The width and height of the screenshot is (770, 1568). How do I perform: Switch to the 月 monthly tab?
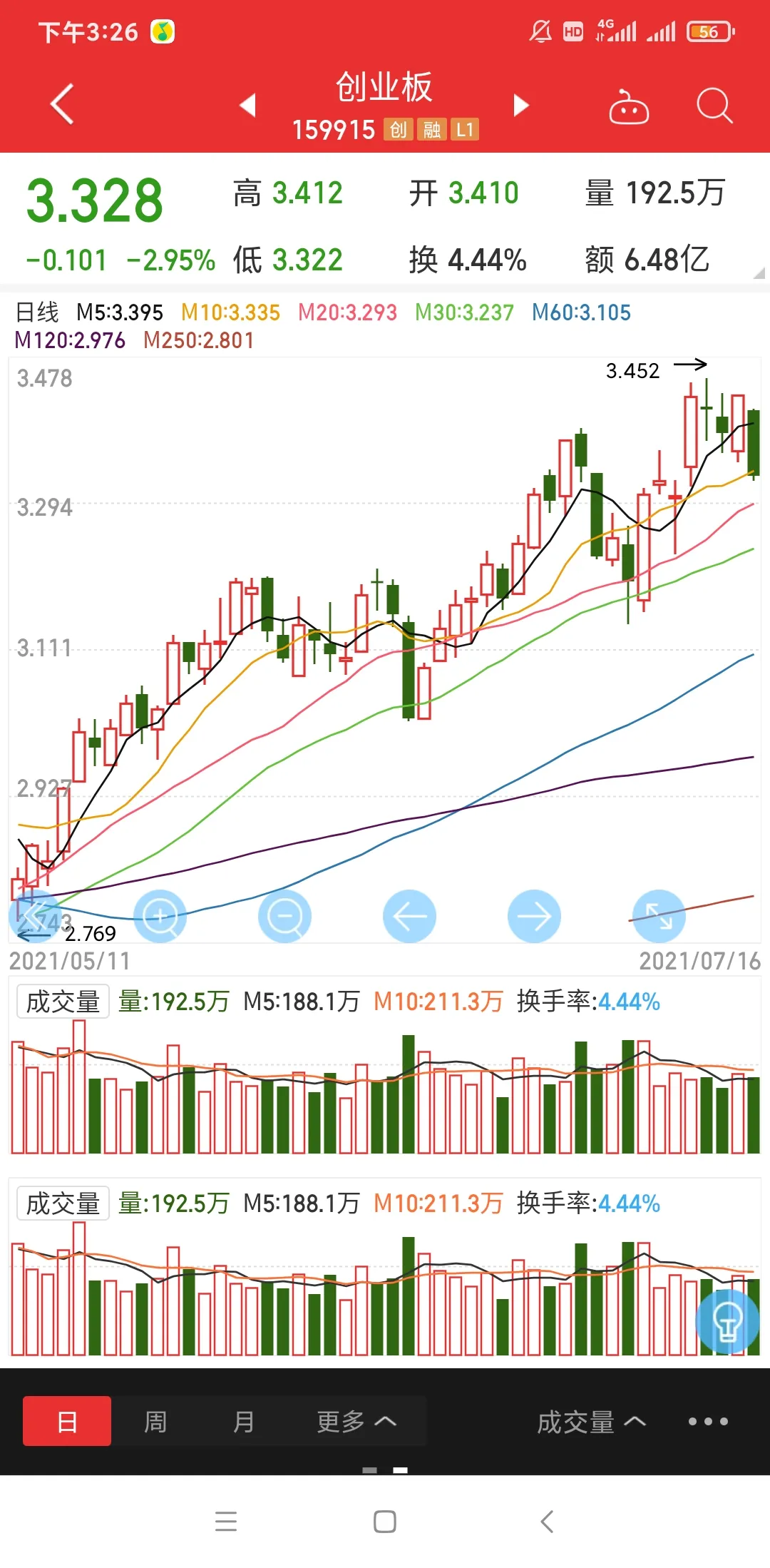coord(244,1421)
